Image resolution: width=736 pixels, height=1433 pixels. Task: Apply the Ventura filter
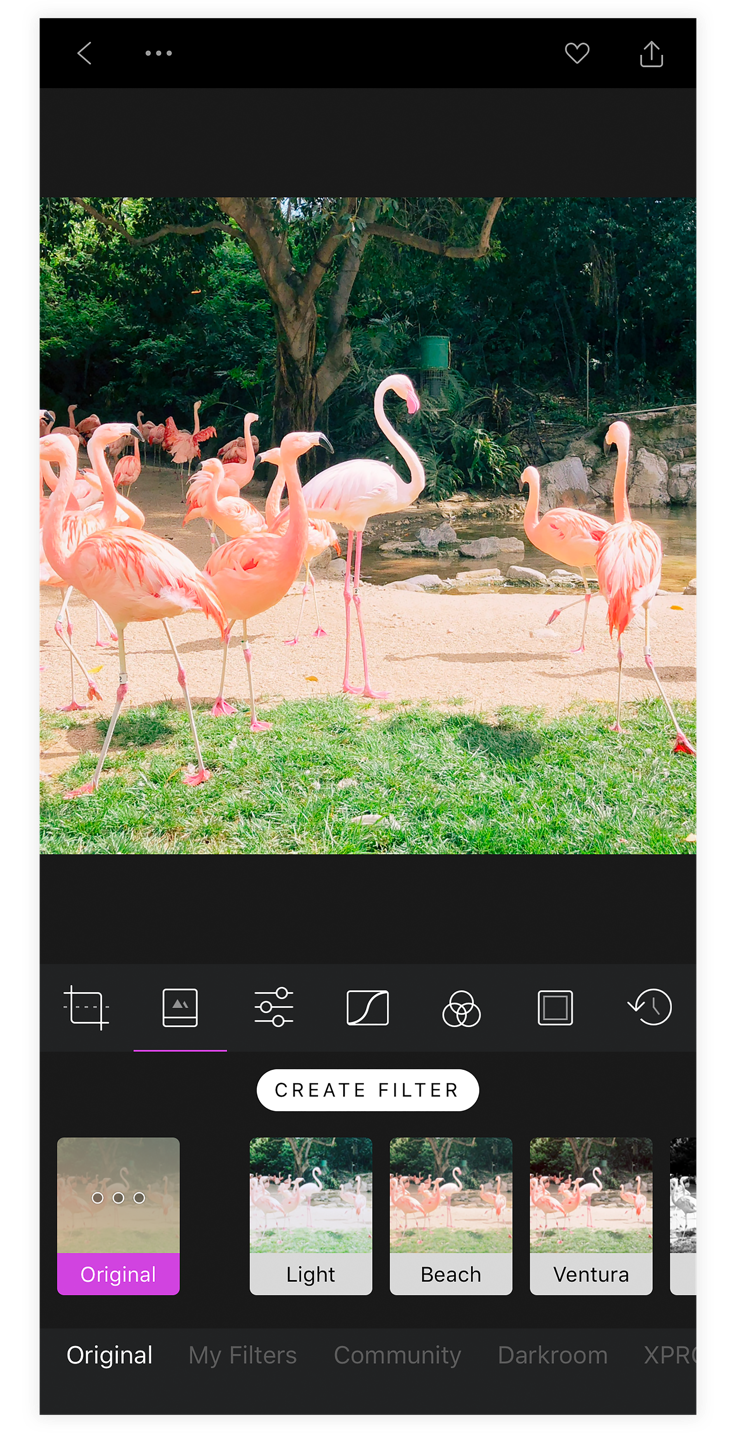591,1215
